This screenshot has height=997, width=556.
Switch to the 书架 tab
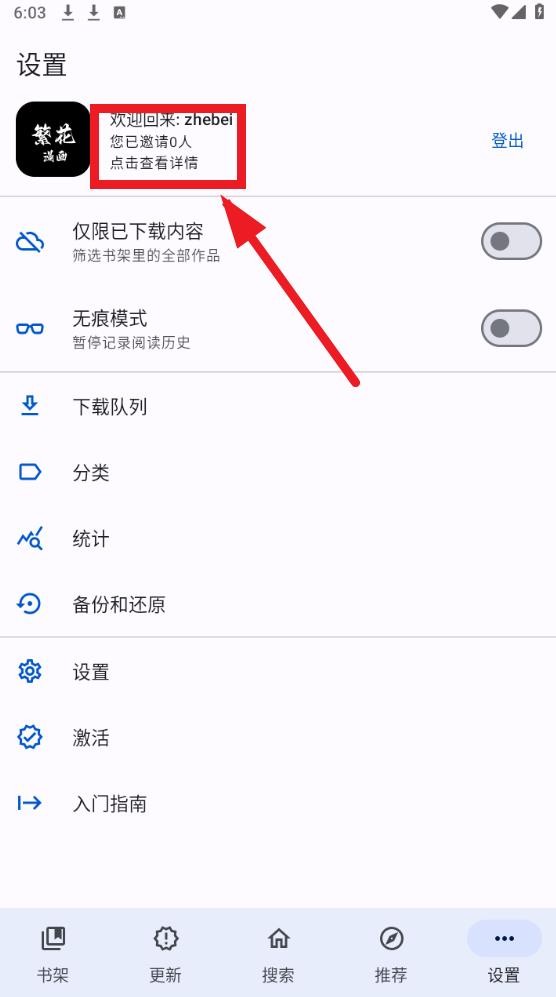53,953
